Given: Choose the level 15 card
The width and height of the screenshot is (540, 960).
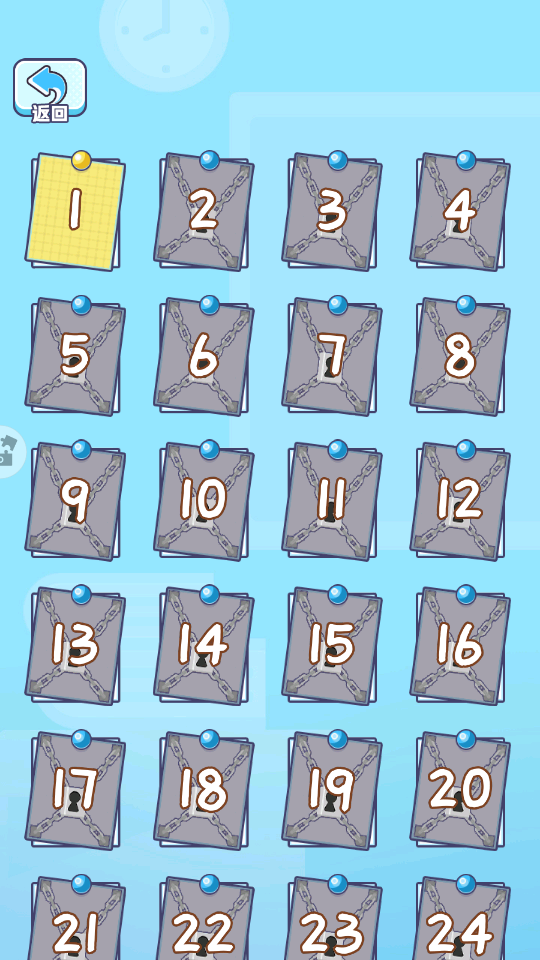Looking at the screenshot, I should (332, 645).
